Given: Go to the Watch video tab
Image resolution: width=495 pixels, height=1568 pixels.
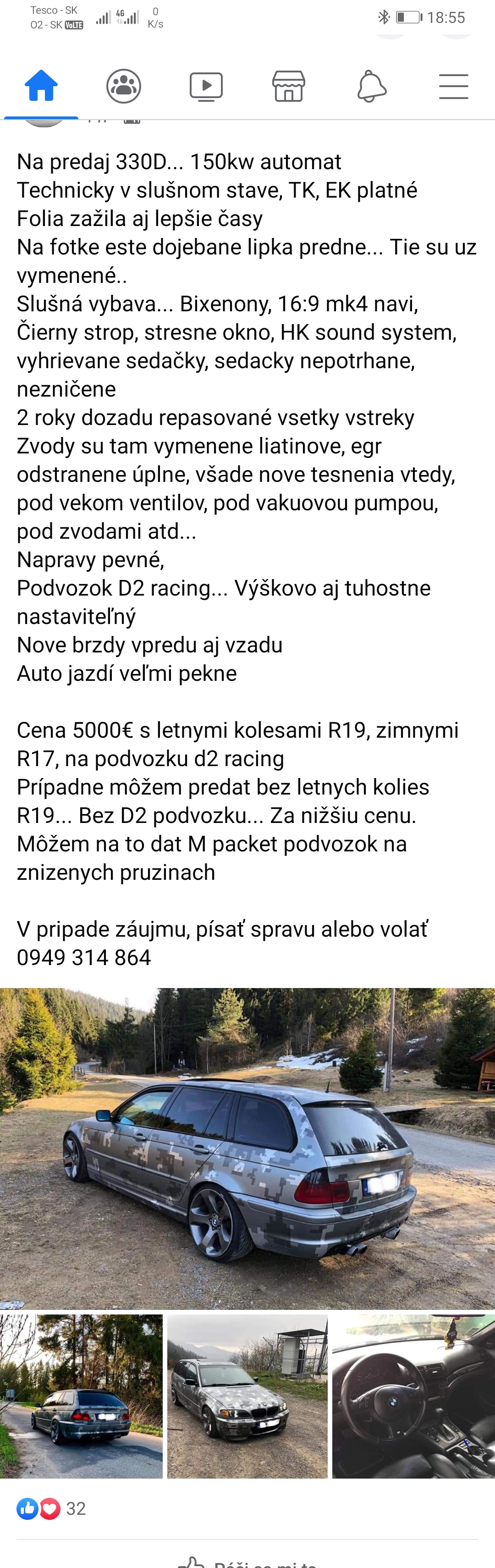Looking at the screenshot, I should point(206,86).
